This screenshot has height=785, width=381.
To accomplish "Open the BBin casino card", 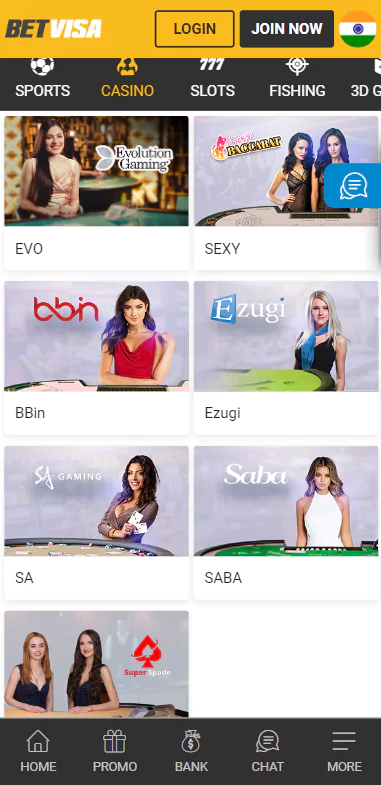I will pyautogui.click(x=97, y=358).
